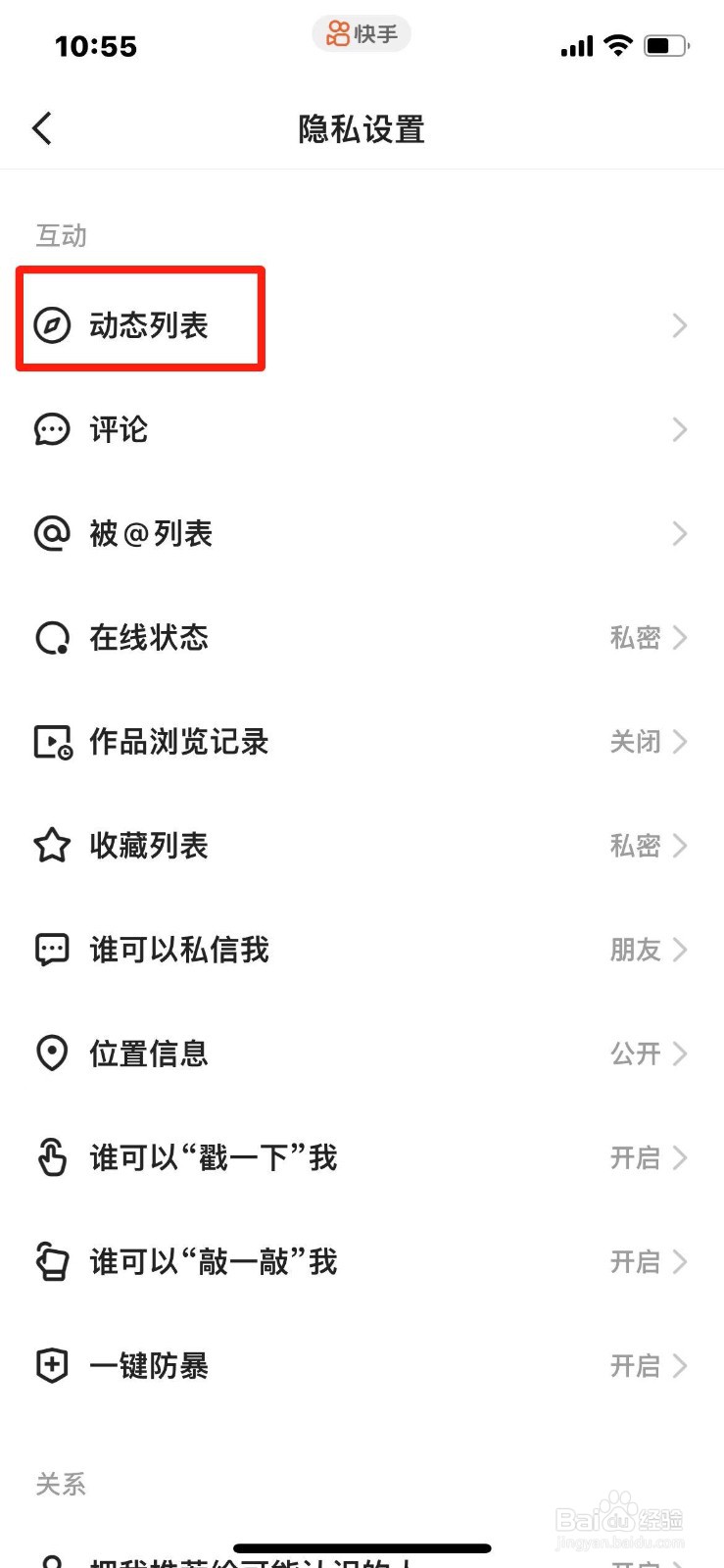Viewport: 724px width, 1568px height.
Task: Toggle 一键防暴 from 开启
Action: pyautogui.click(x=637, y=1364)
